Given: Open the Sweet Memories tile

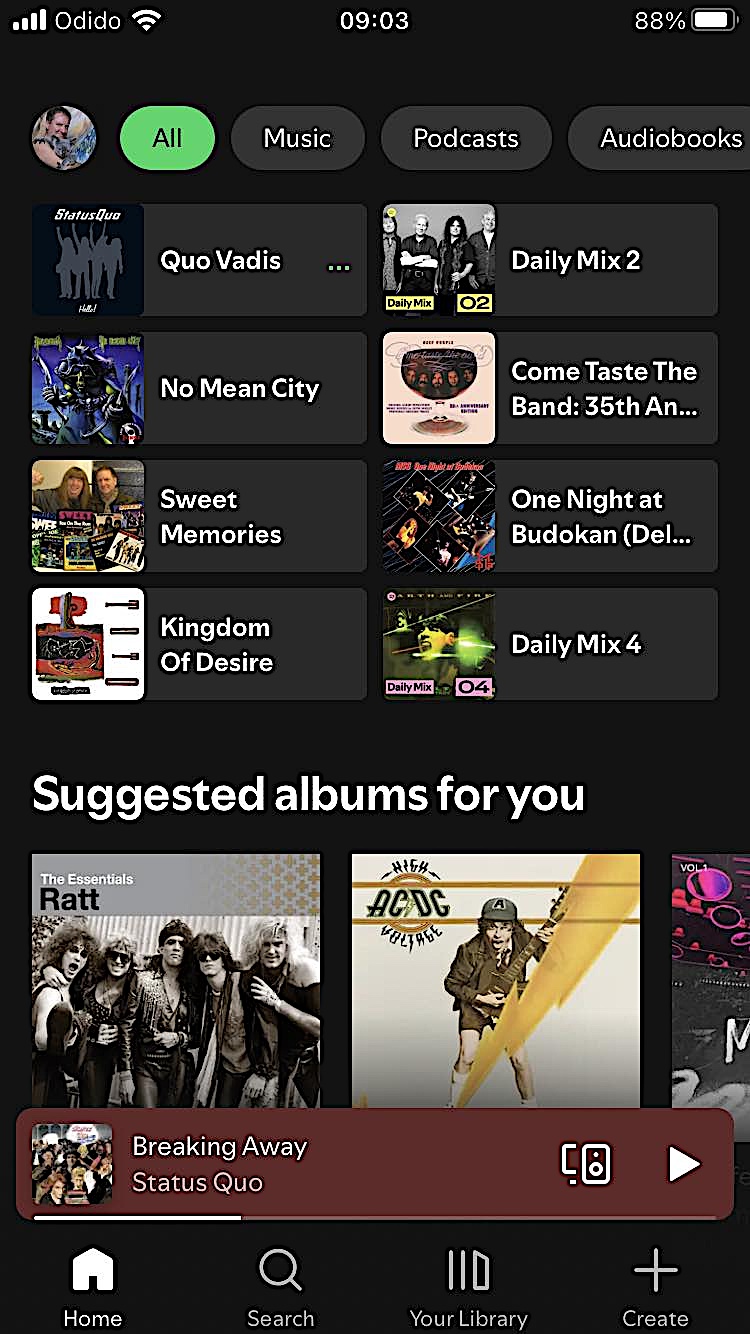Looking at the screenshot, I should click(x=199, y=516).
